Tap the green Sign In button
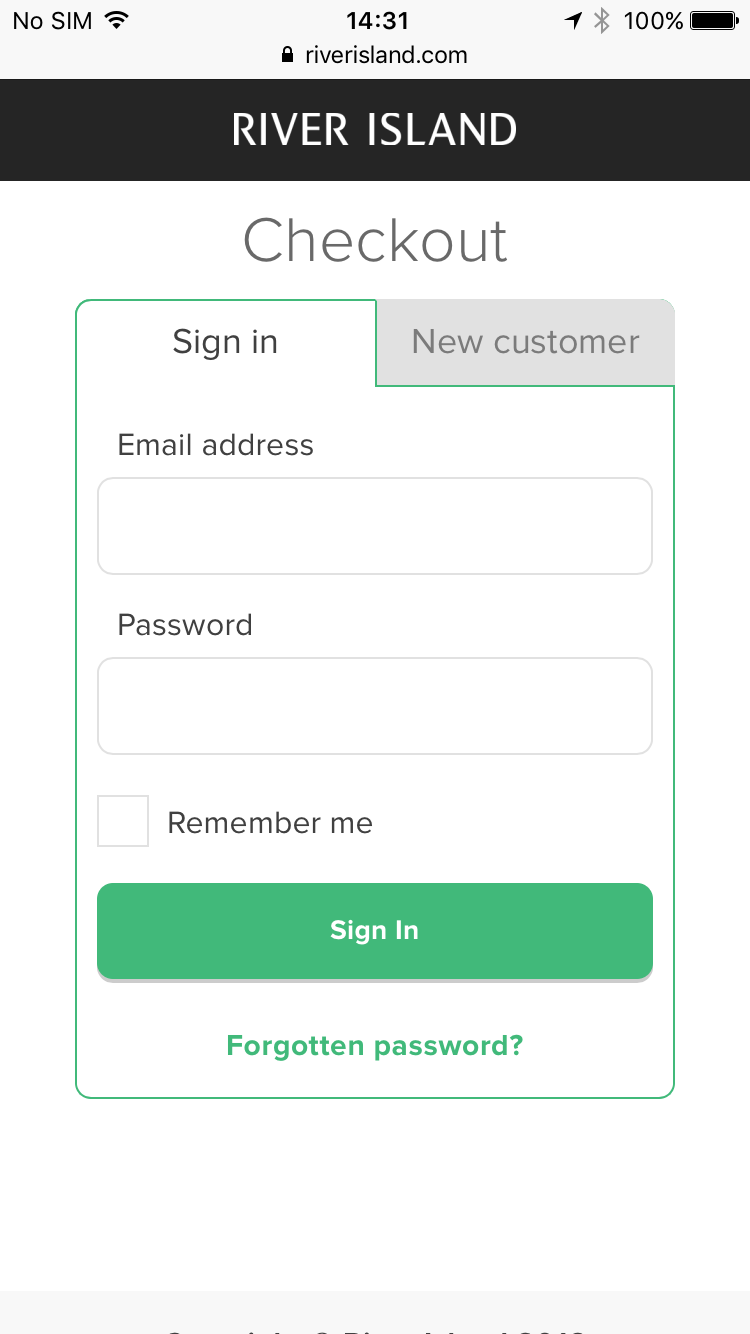This screenshot has height=1334, width=750. click(x=375, y=930)
